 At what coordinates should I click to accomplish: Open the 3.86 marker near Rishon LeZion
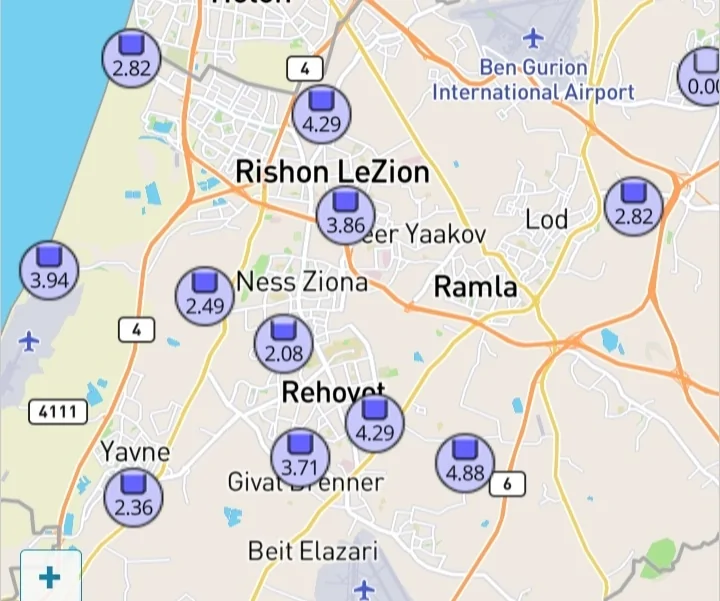click(345, 216)
